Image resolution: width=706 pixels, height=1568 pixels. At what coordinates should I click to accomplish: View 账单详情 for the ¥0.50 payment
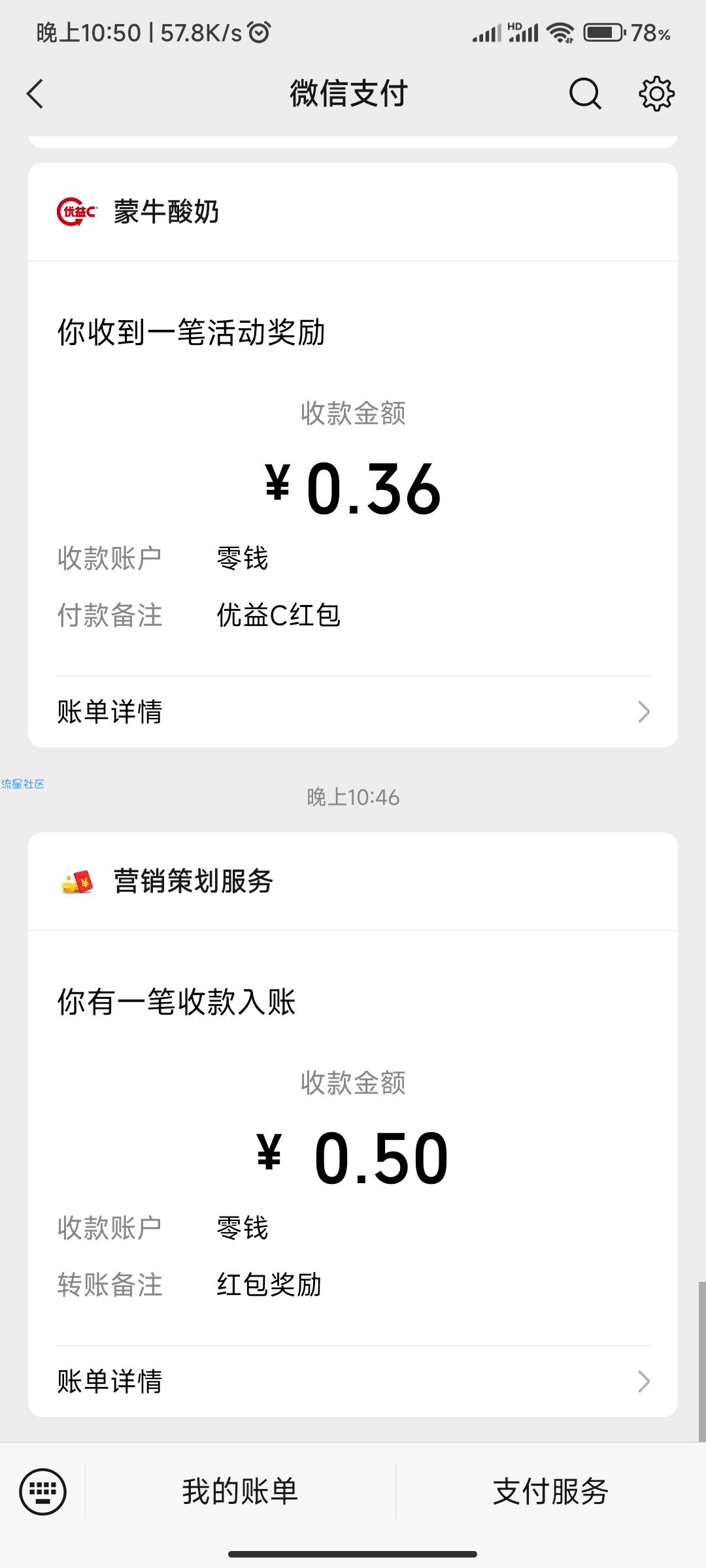[353, 1381]
